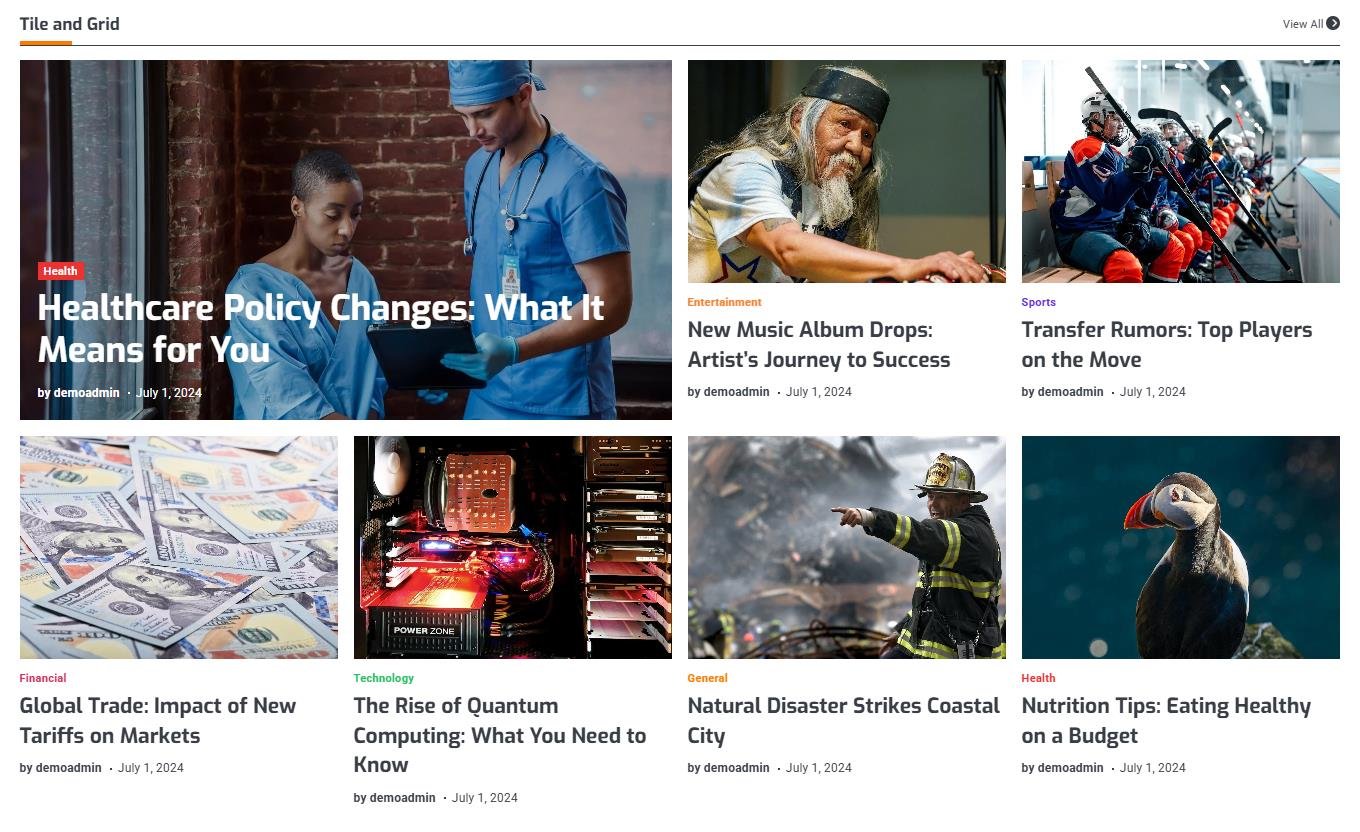
Task: Read "The Rise of Quantum Computing" headline
Action: click(499, 735)
